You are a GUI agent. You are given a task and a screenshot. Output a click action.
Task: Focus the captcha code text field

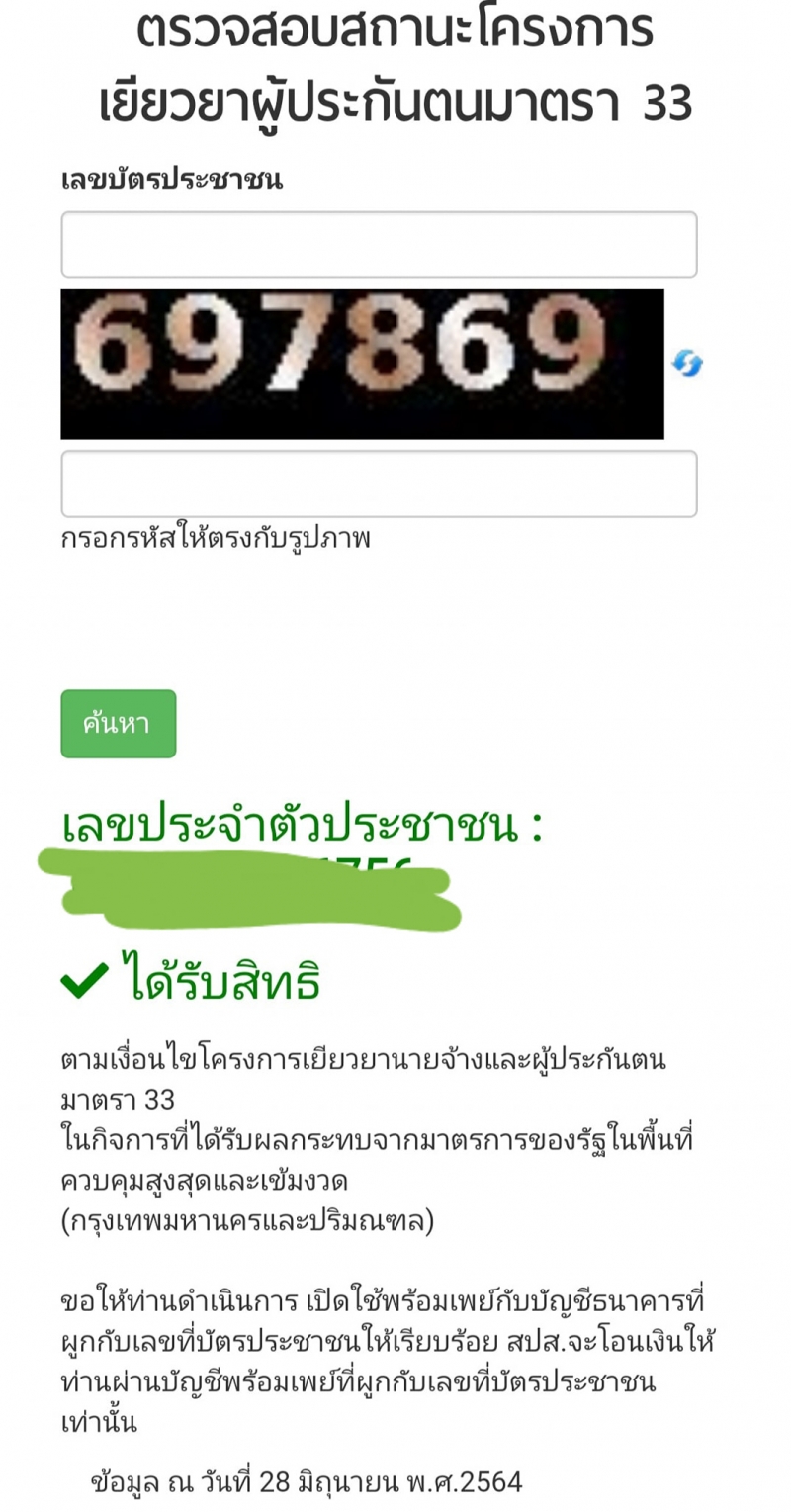379,484
